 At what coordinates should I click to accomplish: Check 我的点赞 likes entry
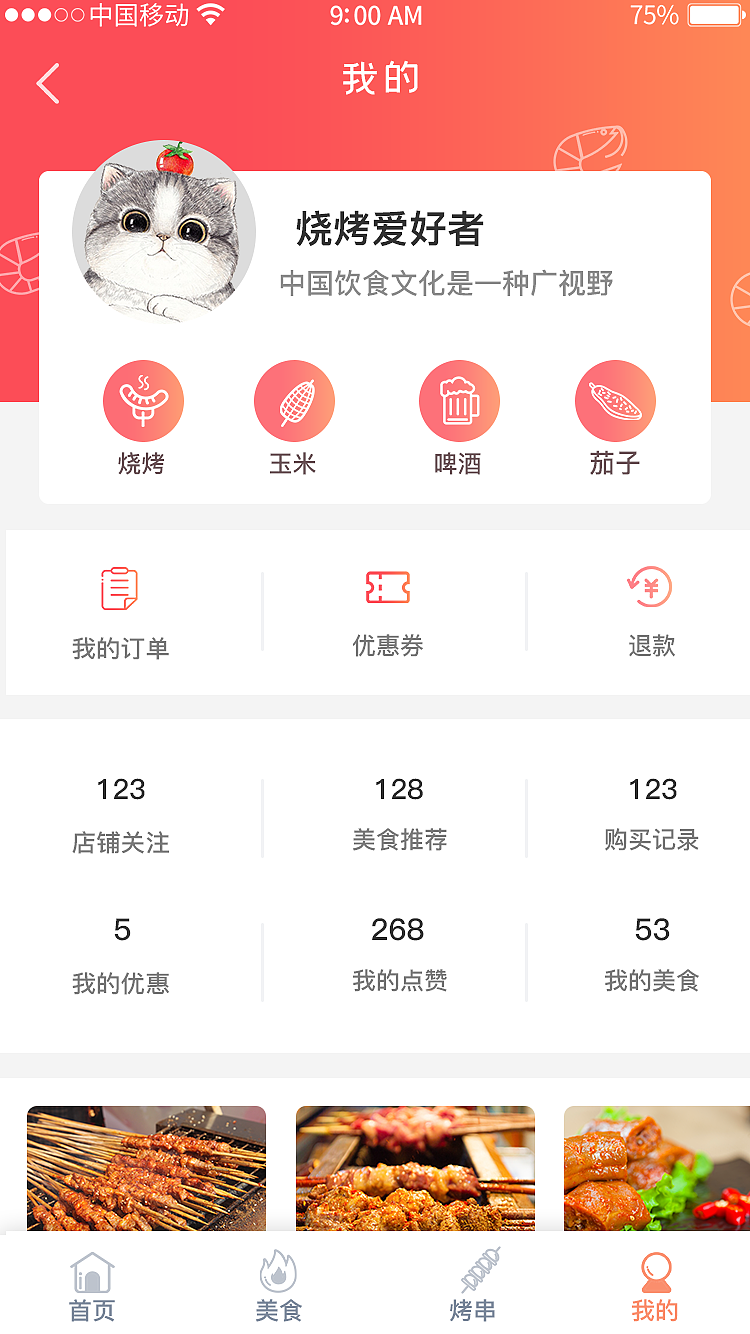[x=397, y=955]
